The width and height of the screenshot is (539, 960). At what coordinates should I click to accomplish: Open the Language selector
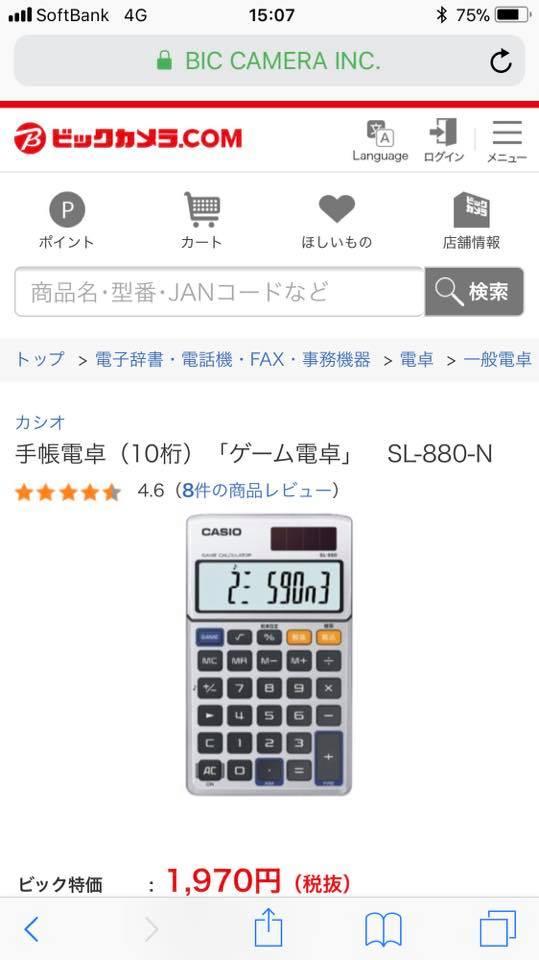tap(380, 141)
